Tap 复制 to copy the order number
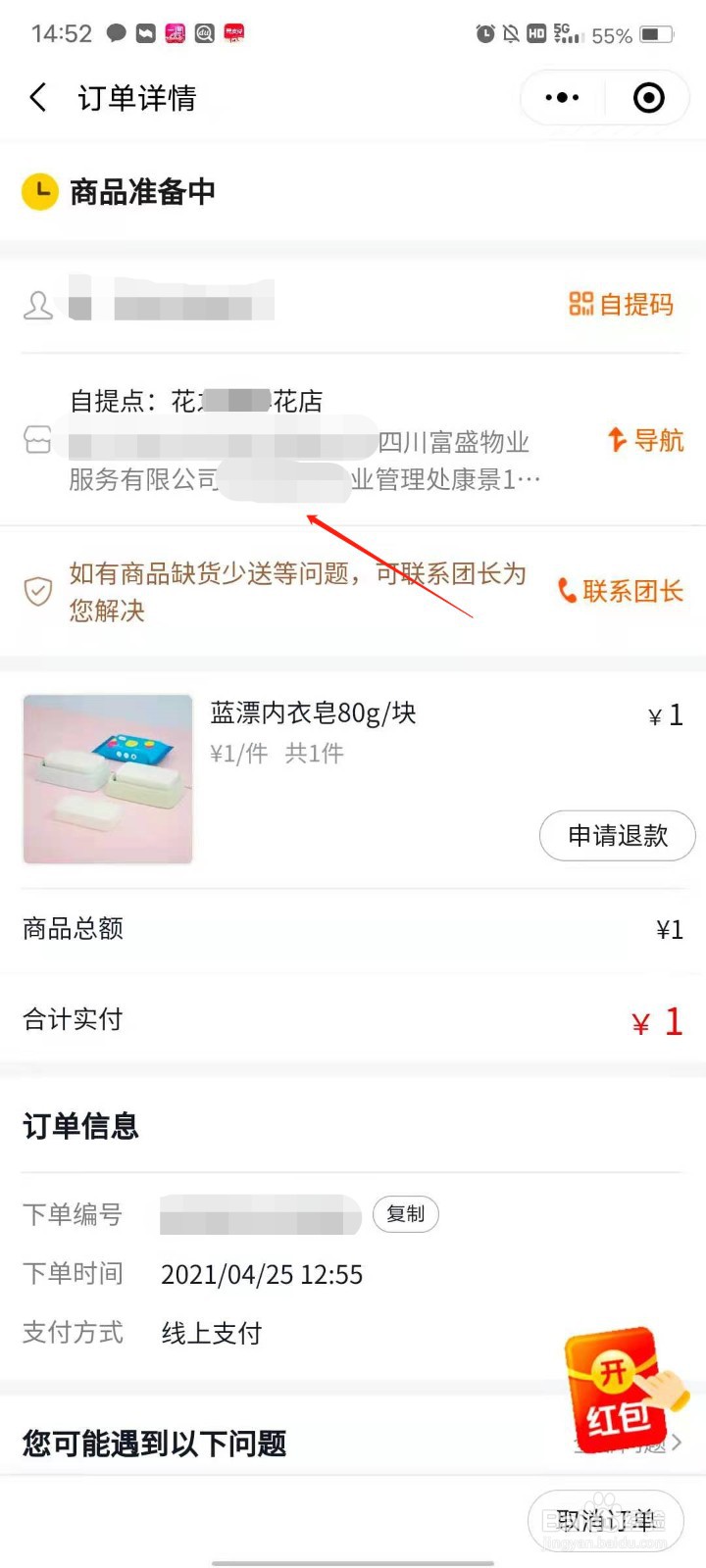Image resolution: width=706 pixels, height=1568 pixels. [x=406, y=1215]
